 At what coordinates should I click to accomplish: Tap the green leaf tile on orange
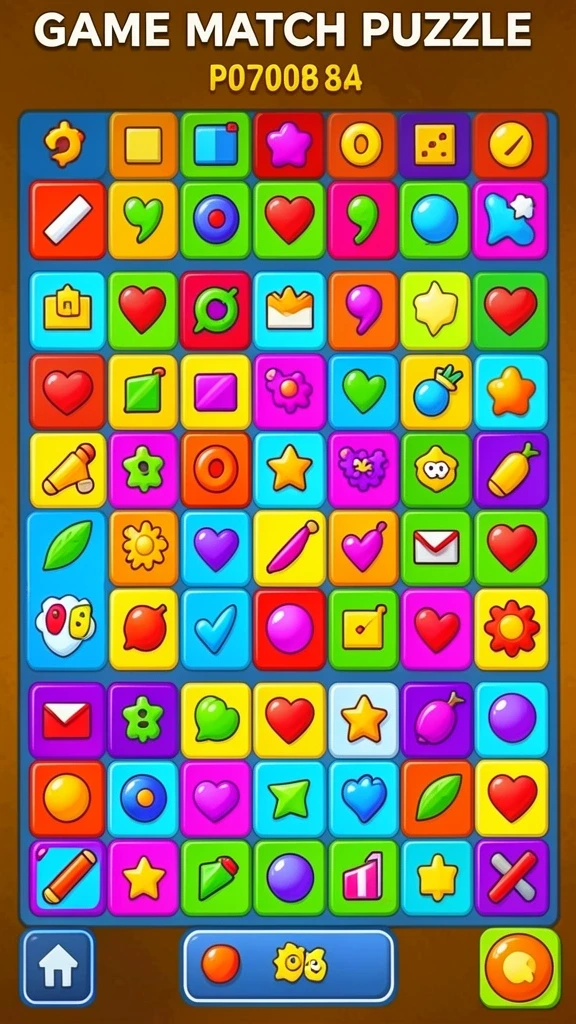(x=437, y=798)
